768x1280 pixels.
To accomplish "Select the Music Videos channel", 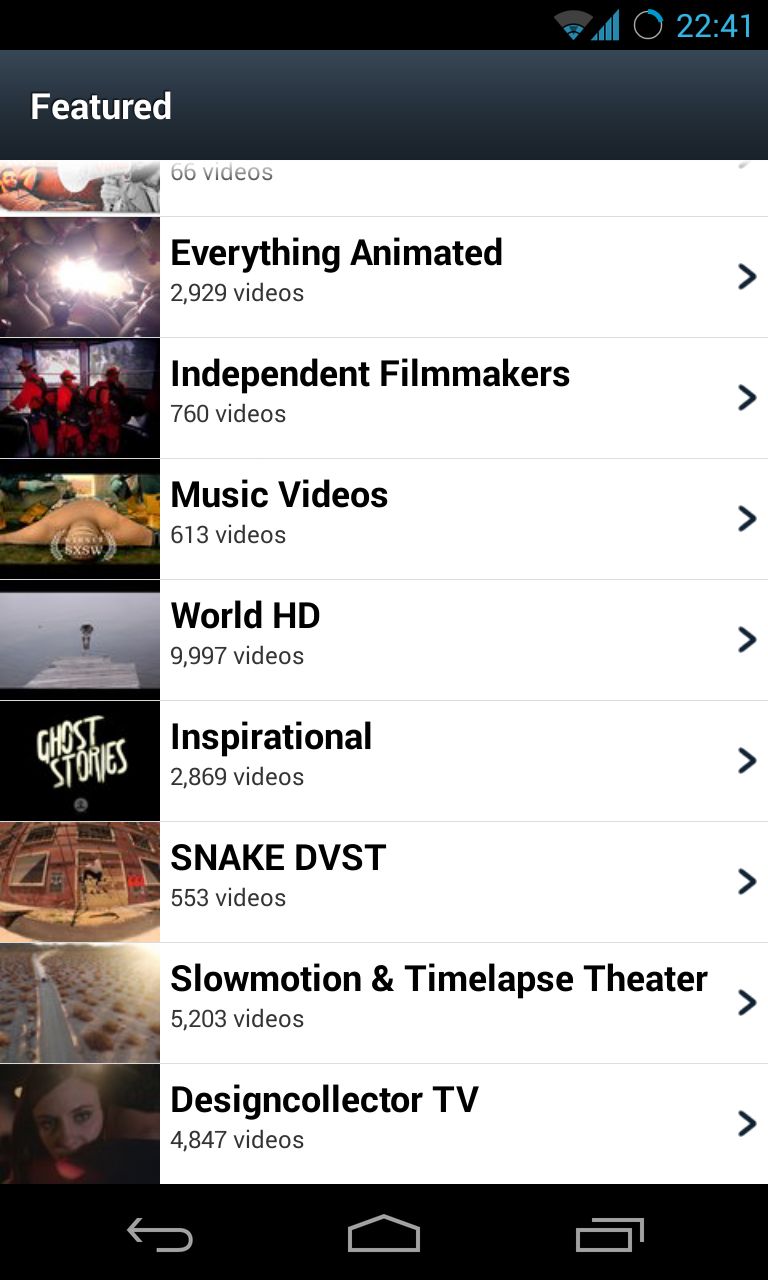I will (x=384, y=519).
